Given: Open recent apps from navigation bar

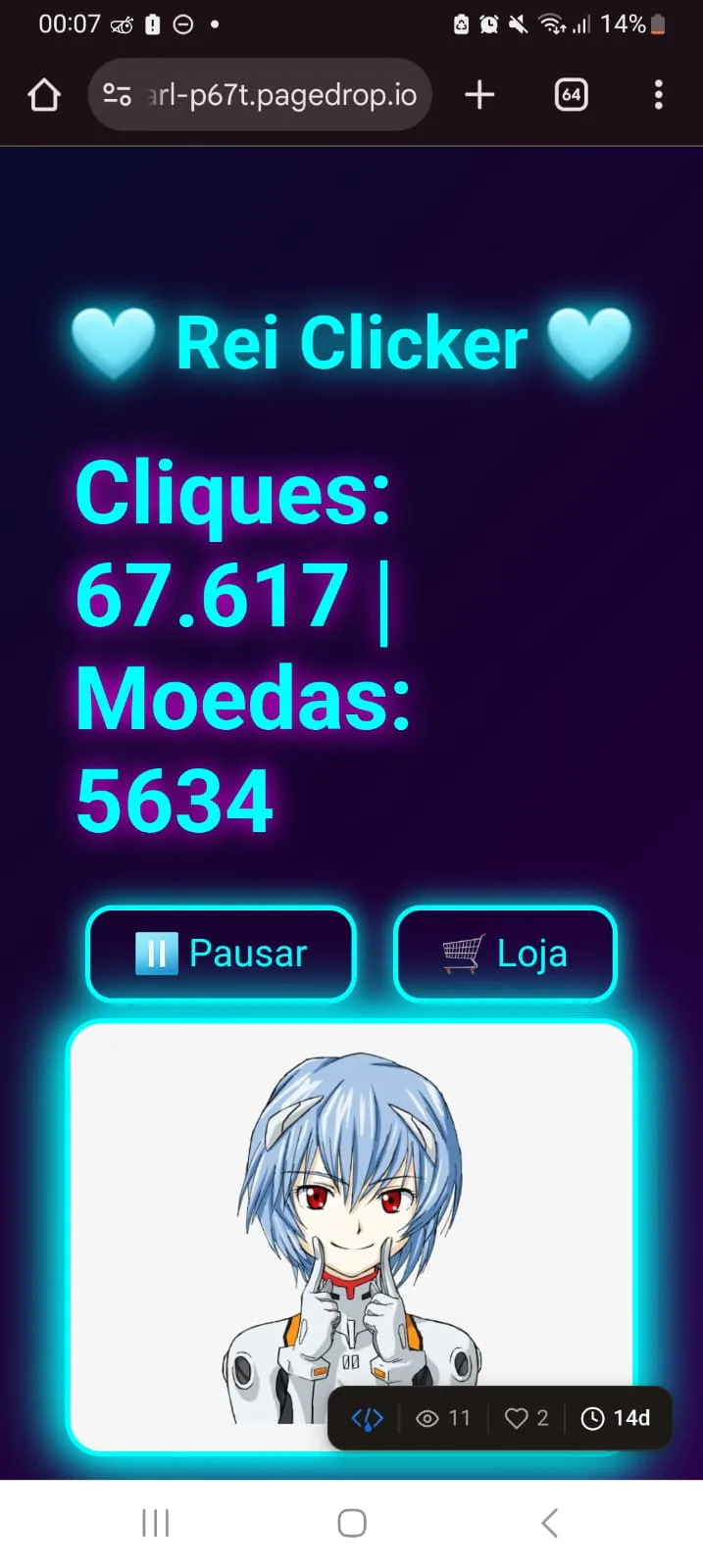Looking at the screenshot, I should click(155, 1523).
